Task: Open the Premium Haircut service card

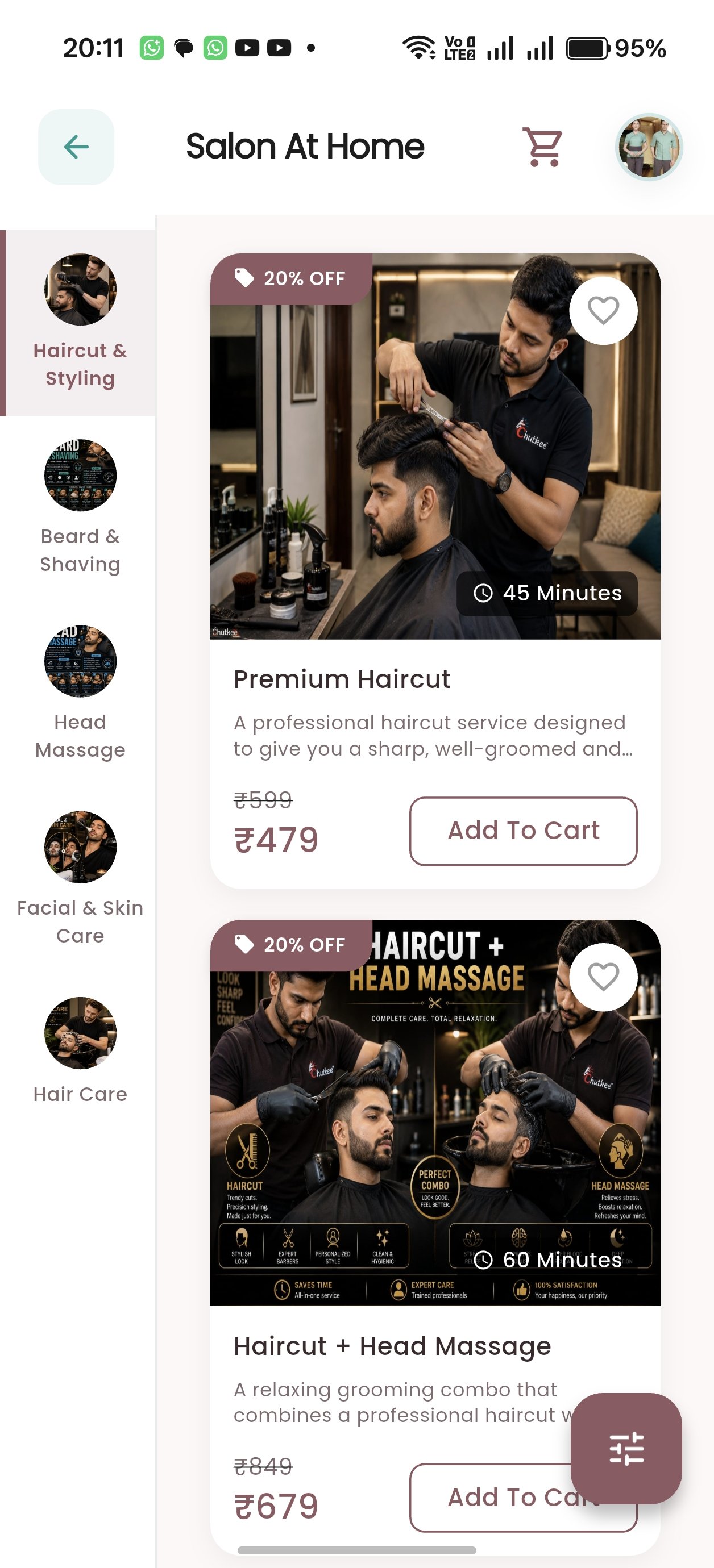Action: [x=435, y=571]
